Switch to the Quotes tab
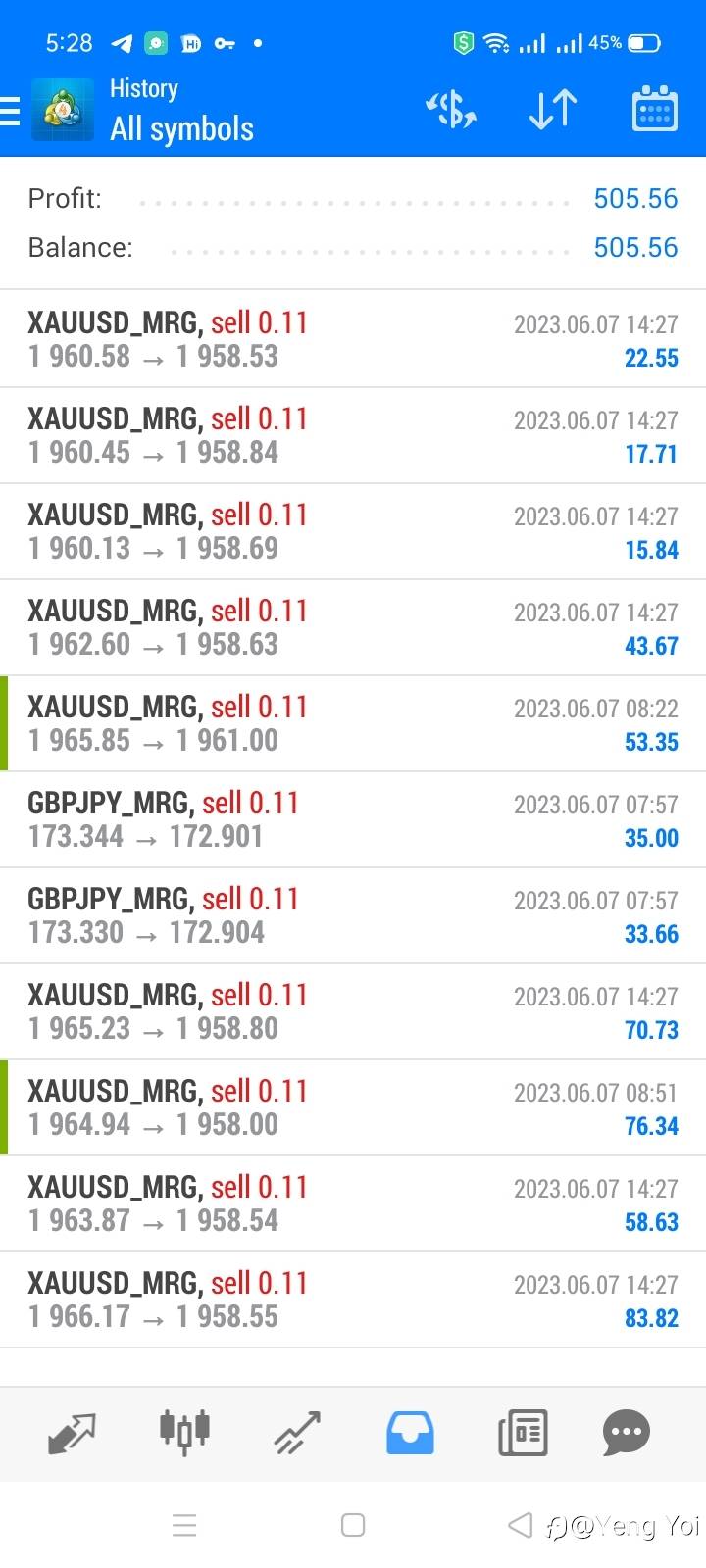706x1568 pixels. pos(72,1433)
